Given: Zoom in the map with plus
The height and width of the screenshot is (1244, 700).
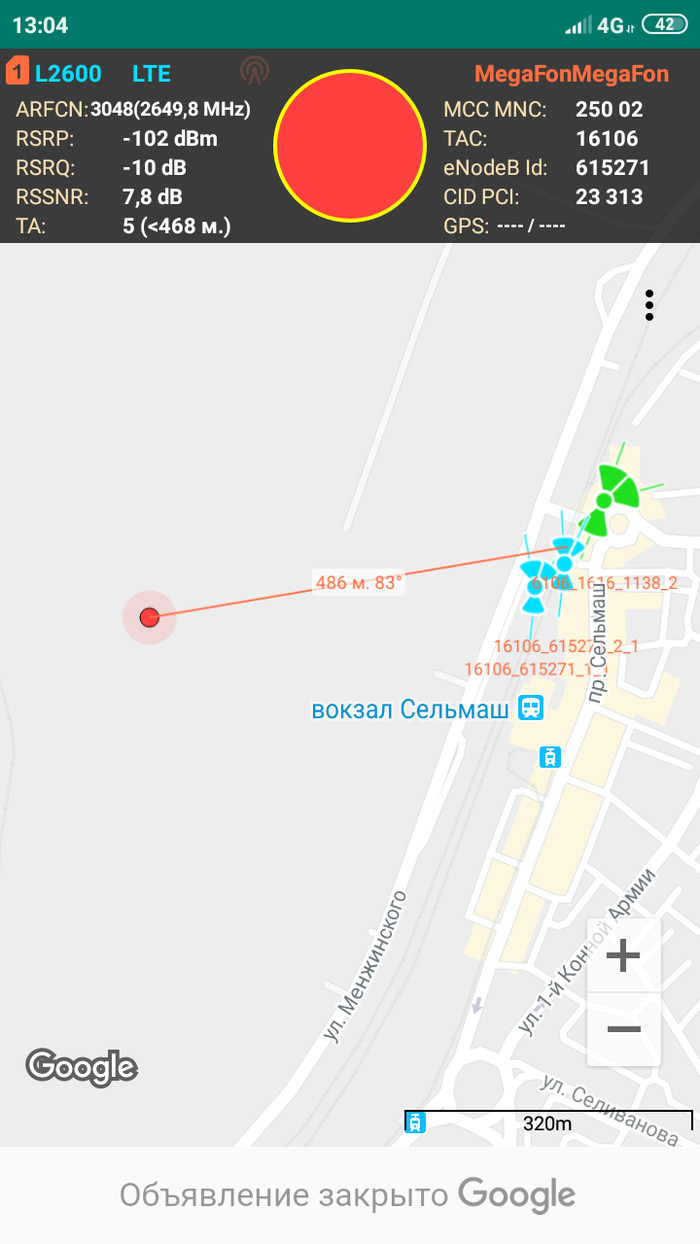Looking at the screenshot, I should [623, 956].
